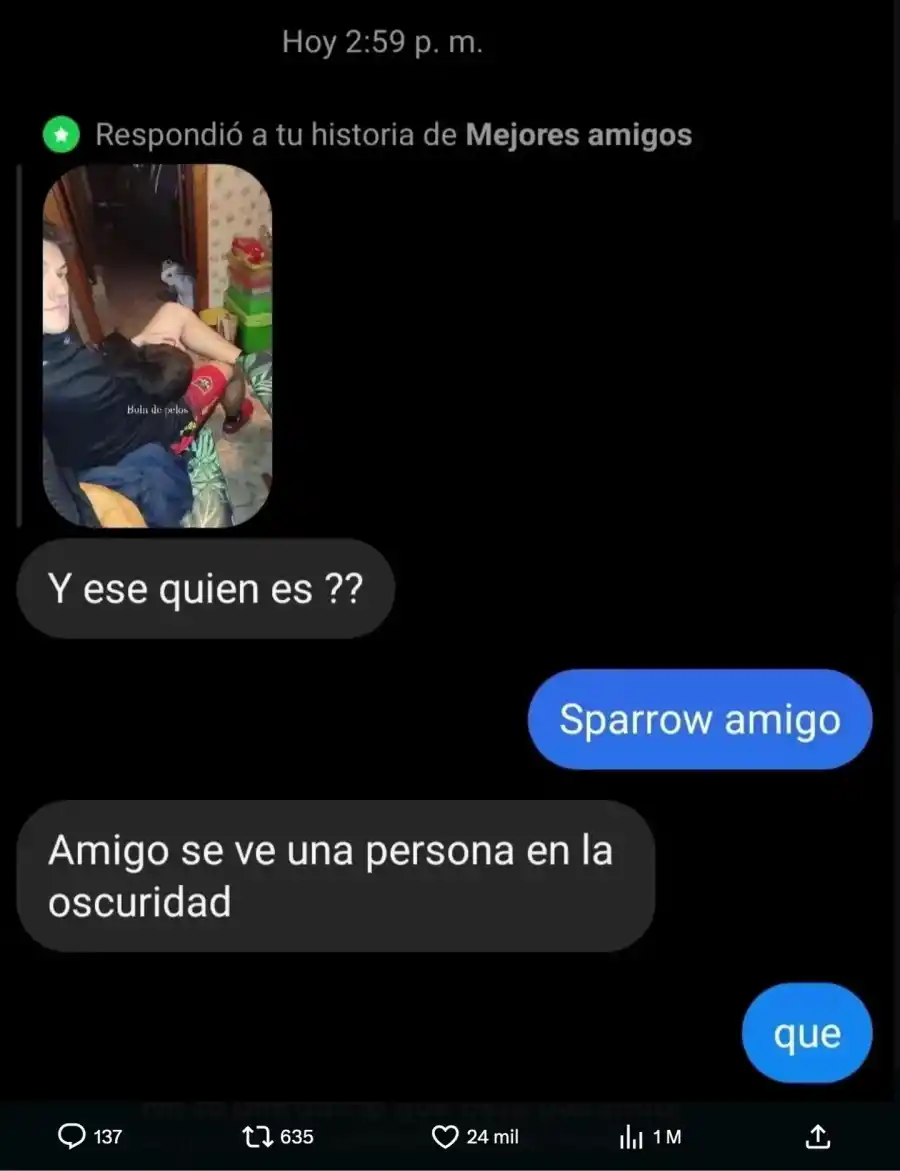
Task: Tap the green star Best Friends badge
Action: tap(61, 134)
